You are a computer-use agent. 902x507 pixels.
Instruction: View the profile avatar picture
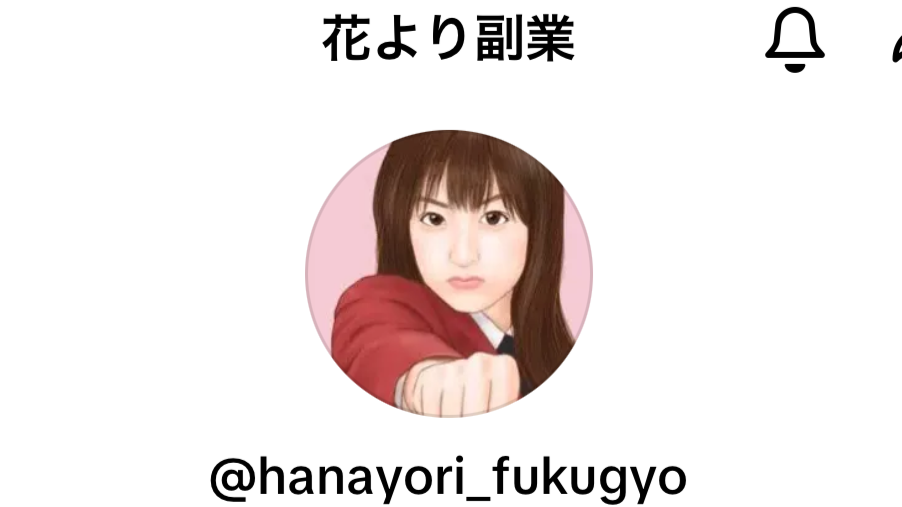(x=449, y=273)
